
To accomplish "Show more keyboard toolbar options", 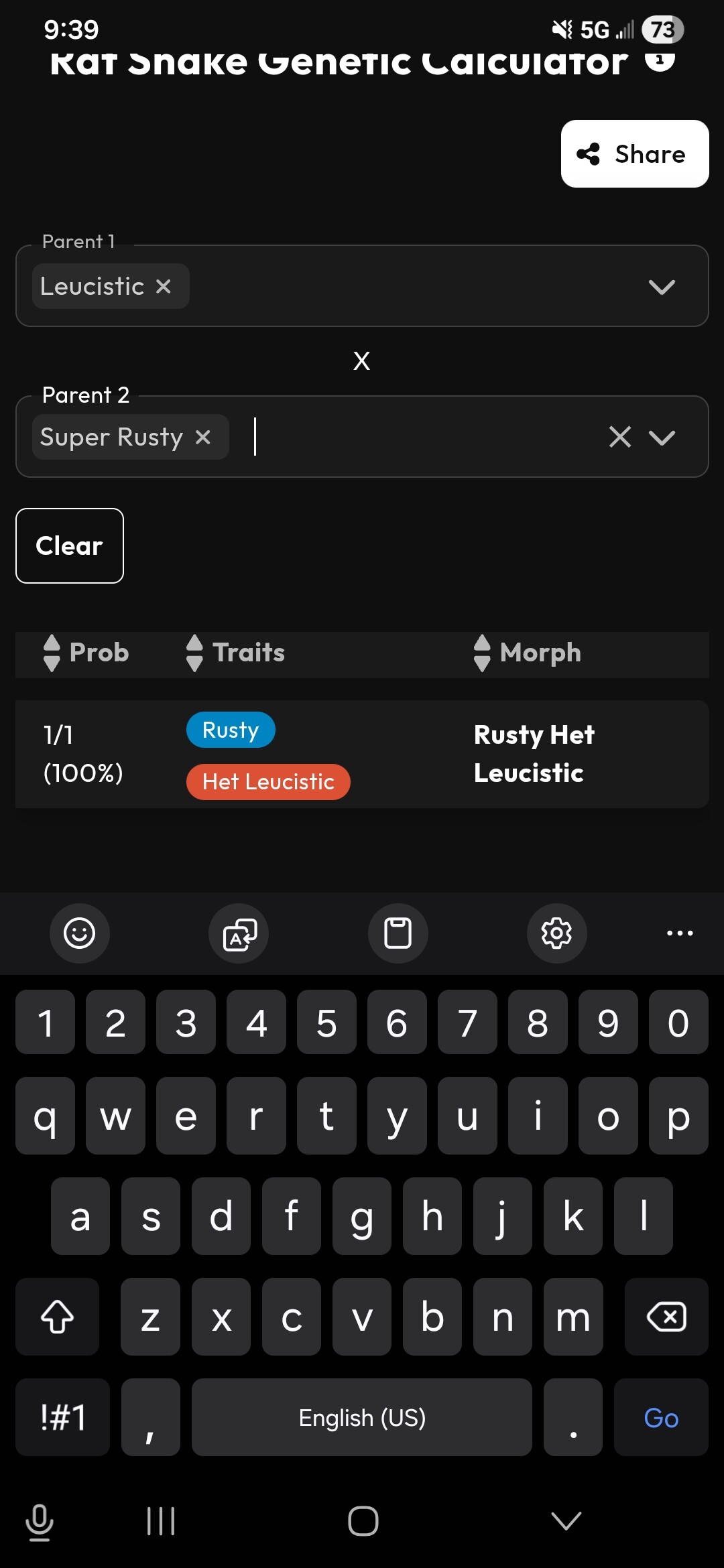I will tap(680, 933).
